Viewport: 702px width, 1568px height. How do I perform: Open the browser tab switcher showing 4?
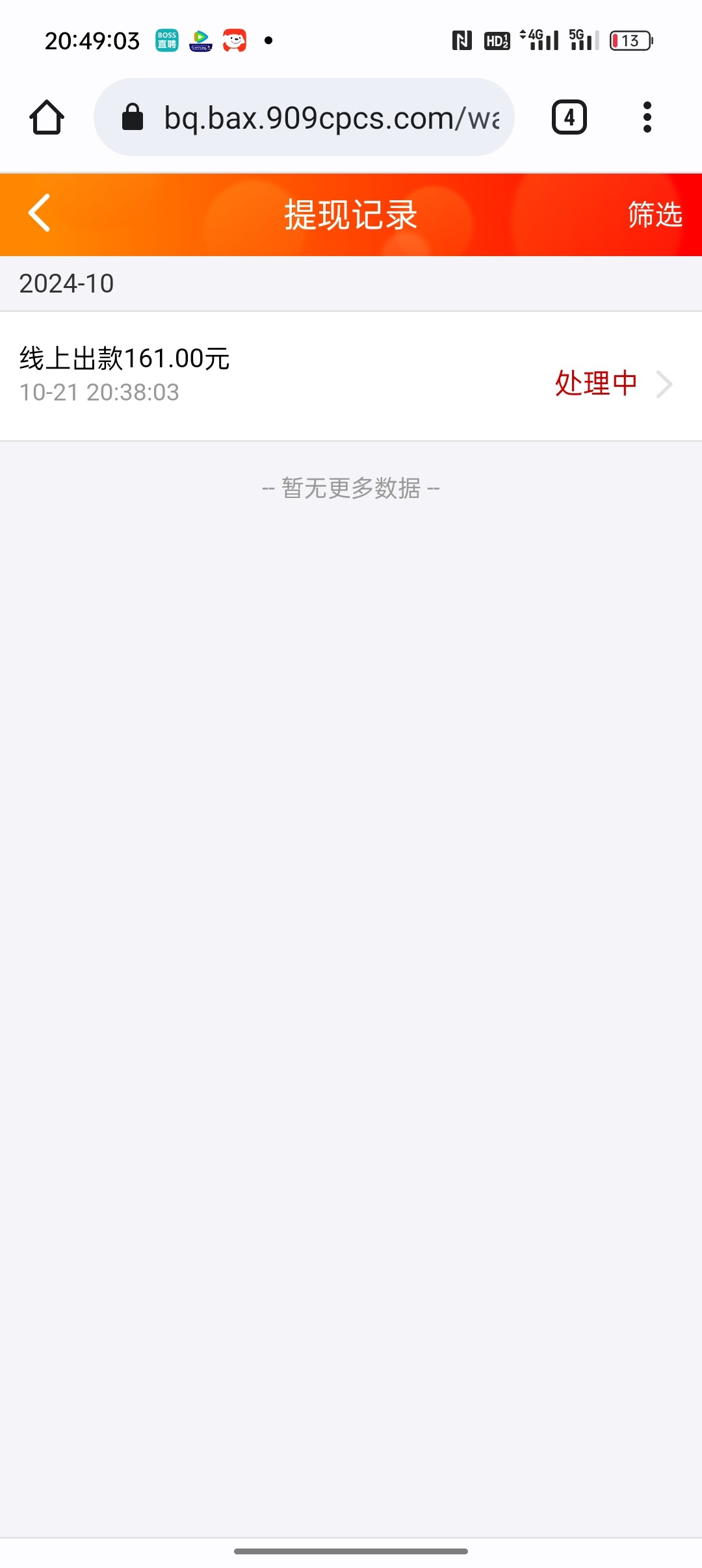coord(569,118)
